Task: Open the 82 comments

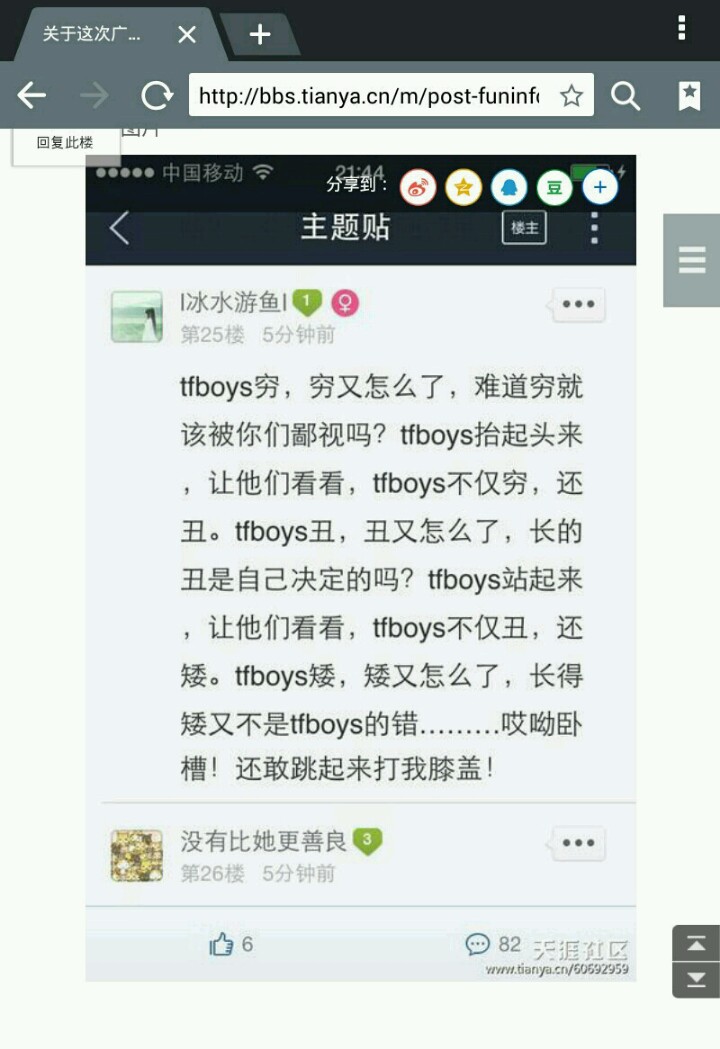Action: (x=493, y=944)
